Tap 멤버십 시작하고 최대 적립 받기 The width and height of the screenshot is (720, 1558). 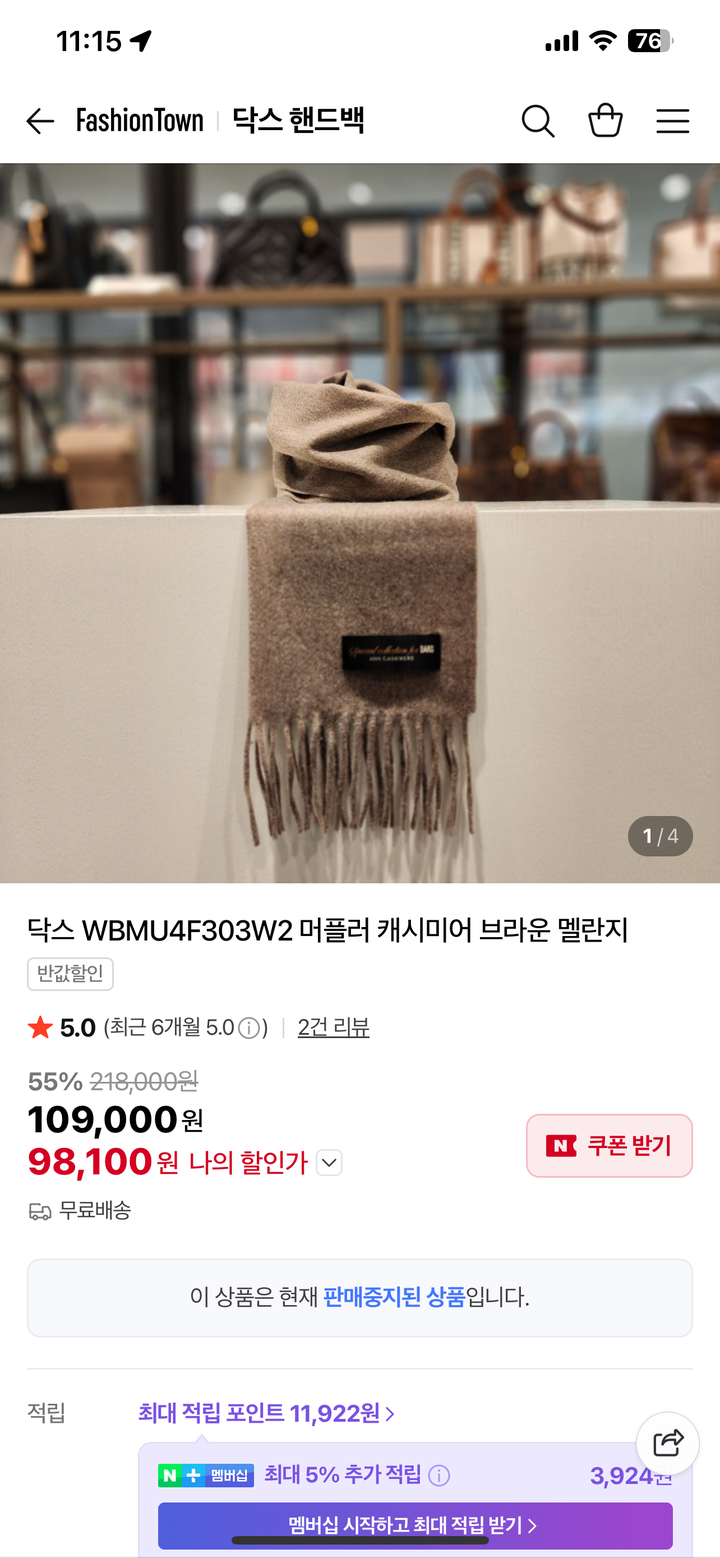coord(414,1526)
